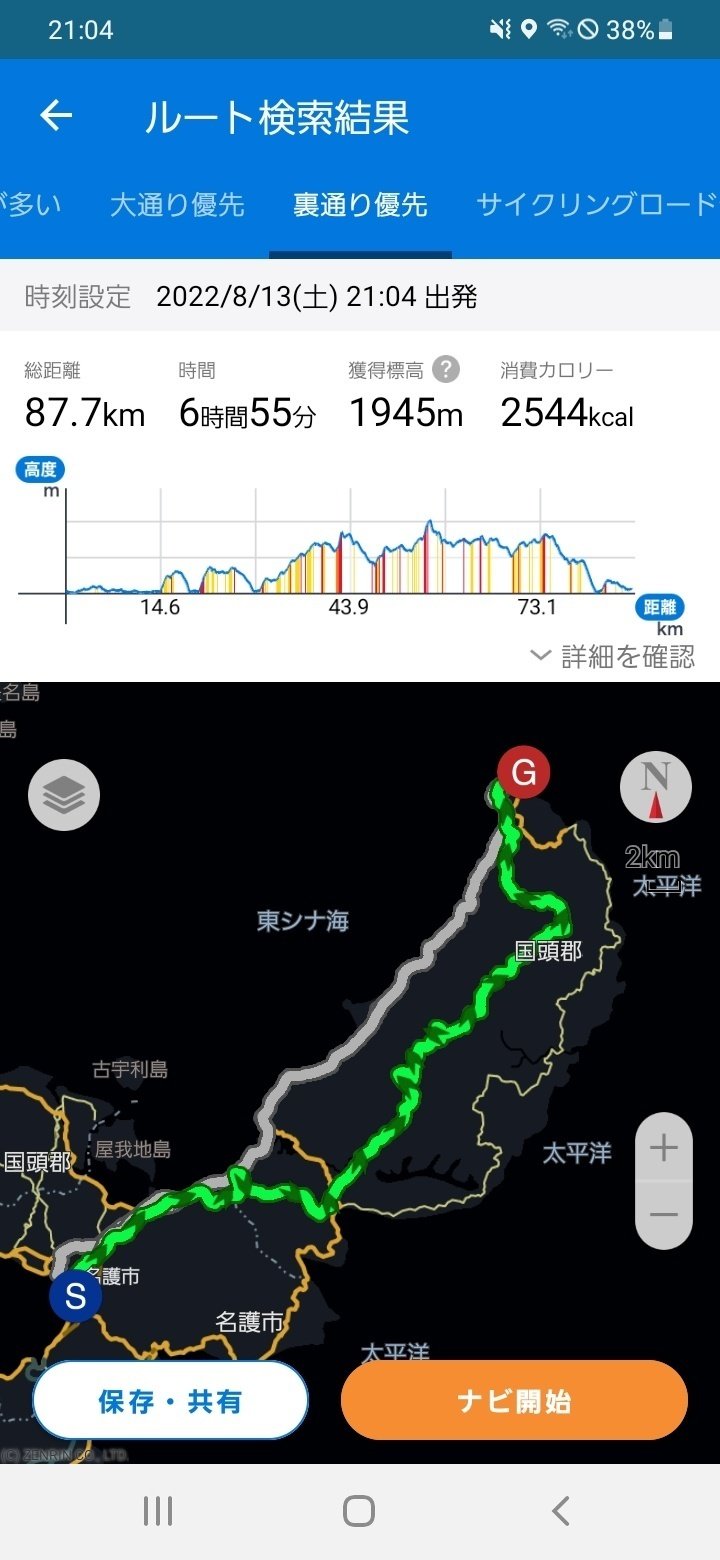Tap the north compass button
720x1560 pixels.
click(x=656, y=787)
